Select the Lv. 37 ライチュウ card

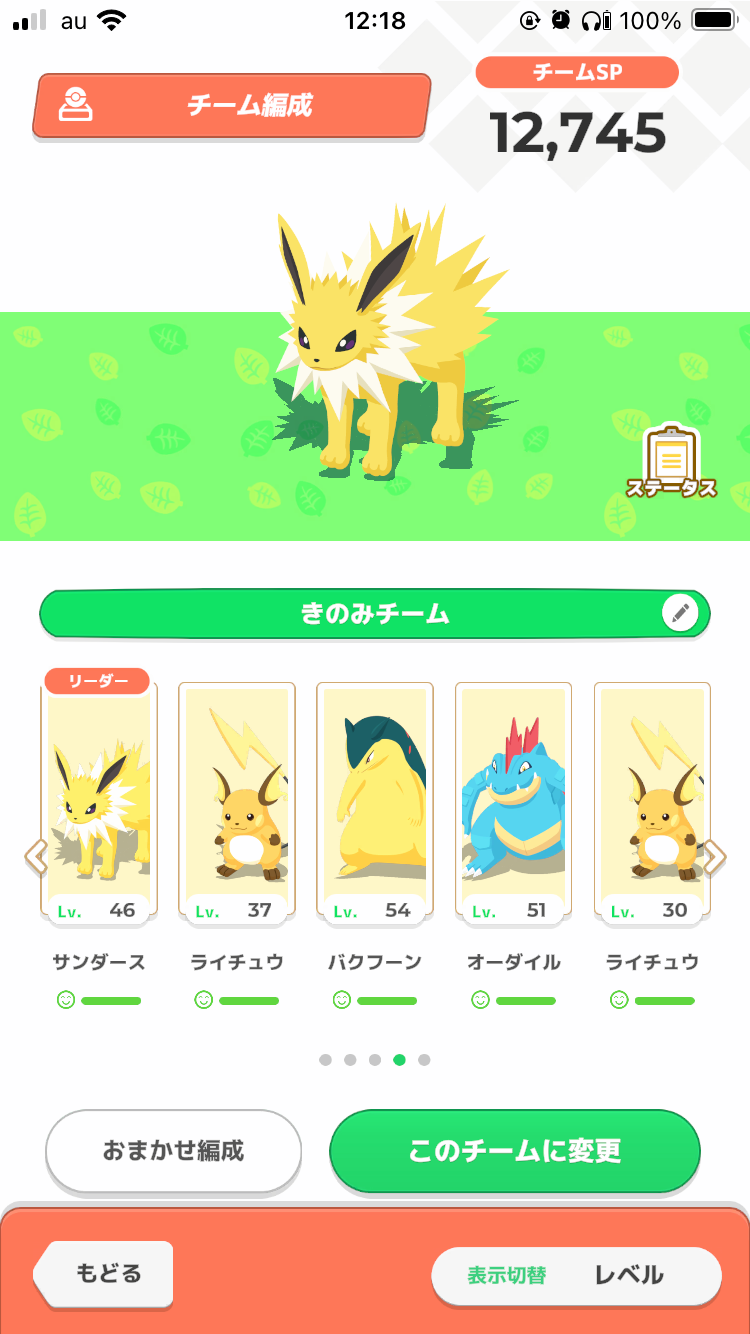pos(236,800)
